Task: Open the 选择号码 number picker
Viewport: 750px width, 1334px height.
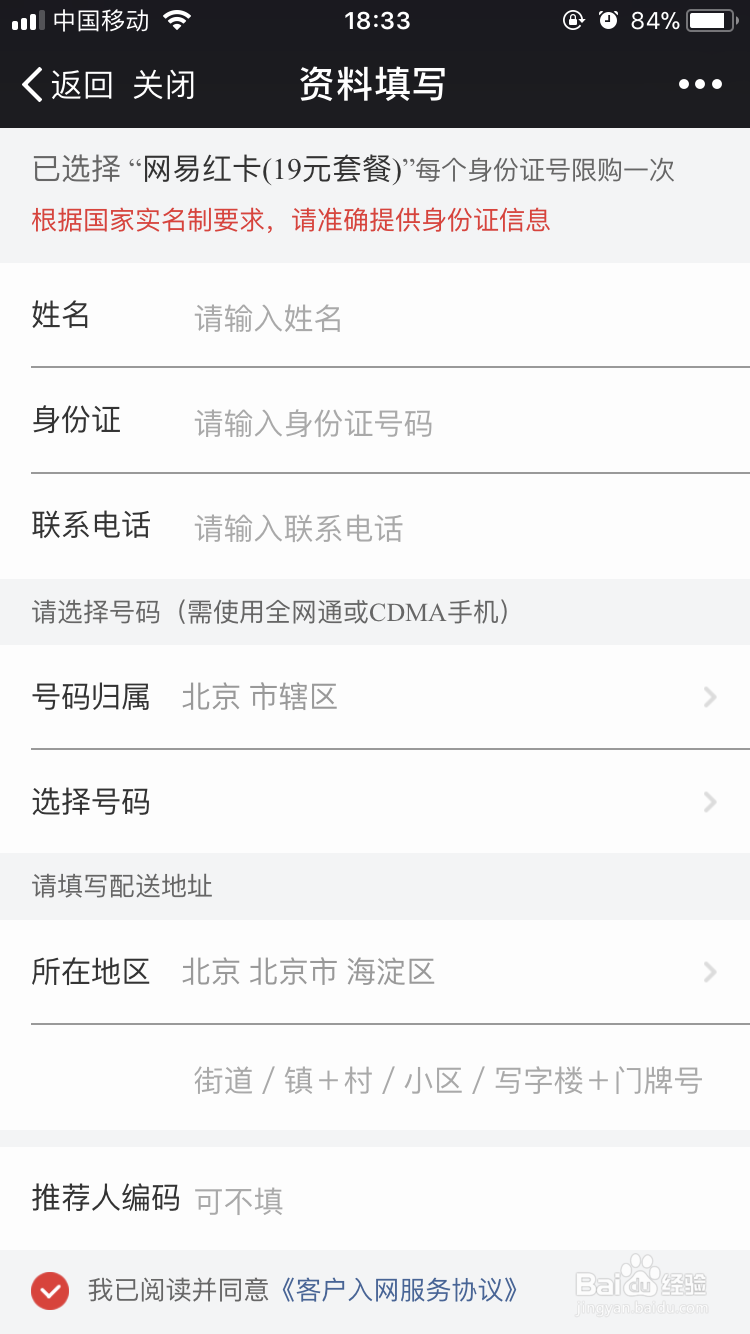Action: pyautogui.click(x=375, y=802)
